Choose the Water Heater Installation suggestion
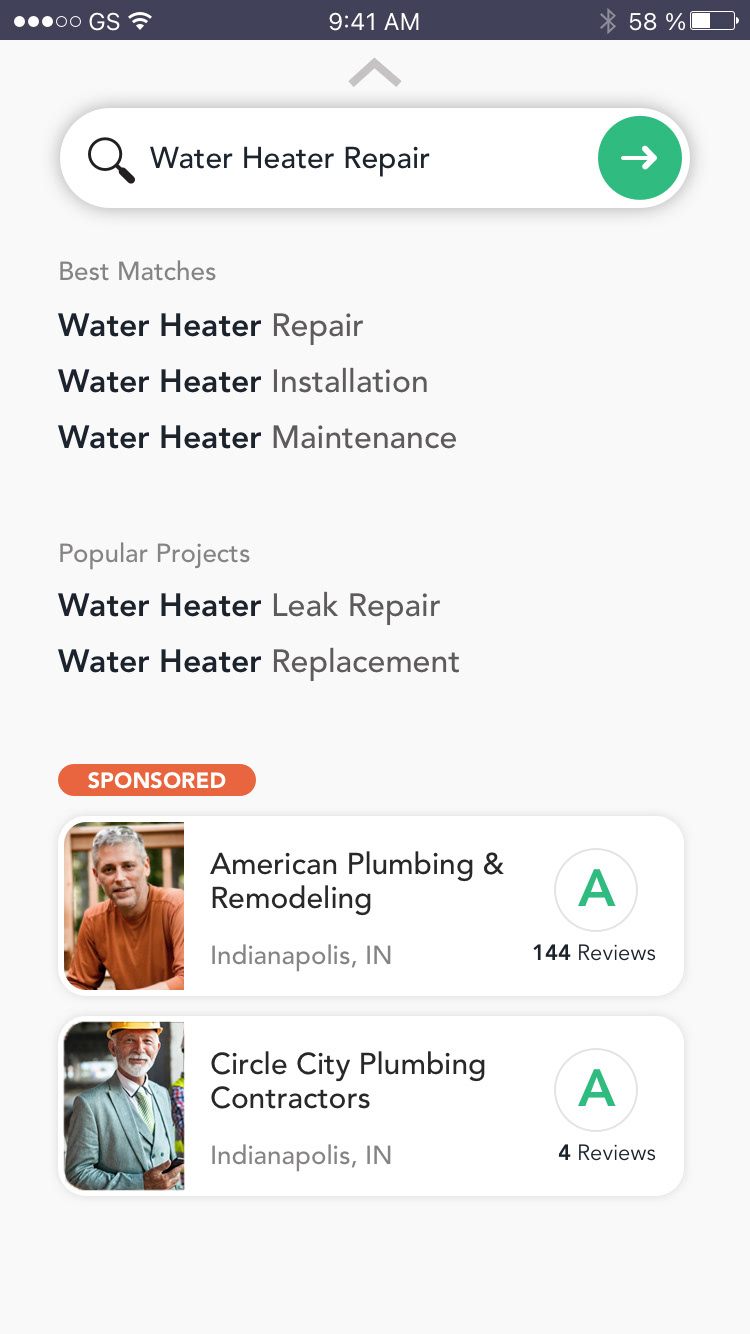Viewport: 750px width, 1334px height. click(x=243, y=382)
